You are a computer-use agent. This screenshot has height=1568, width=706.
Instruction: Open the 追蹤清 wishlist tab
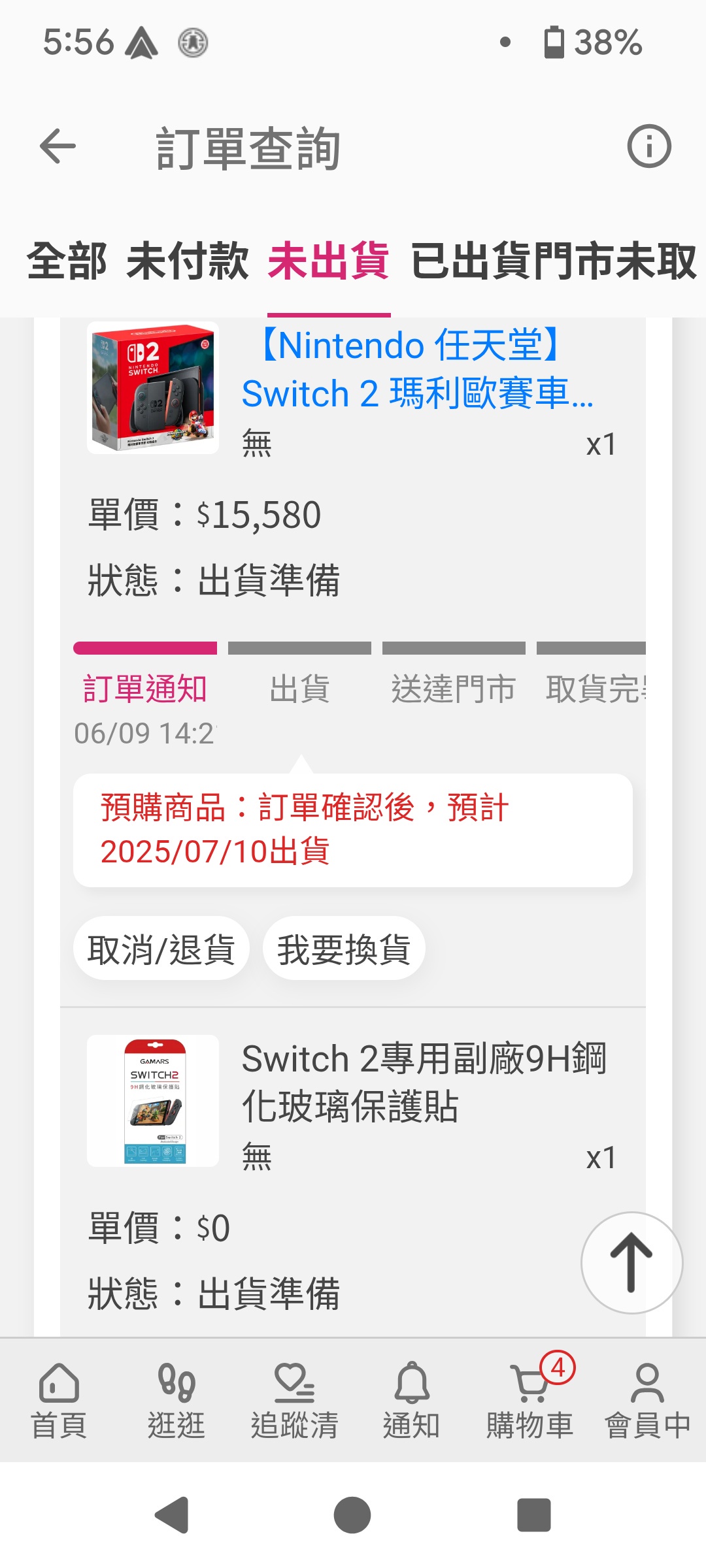[x=294, y=1401]
